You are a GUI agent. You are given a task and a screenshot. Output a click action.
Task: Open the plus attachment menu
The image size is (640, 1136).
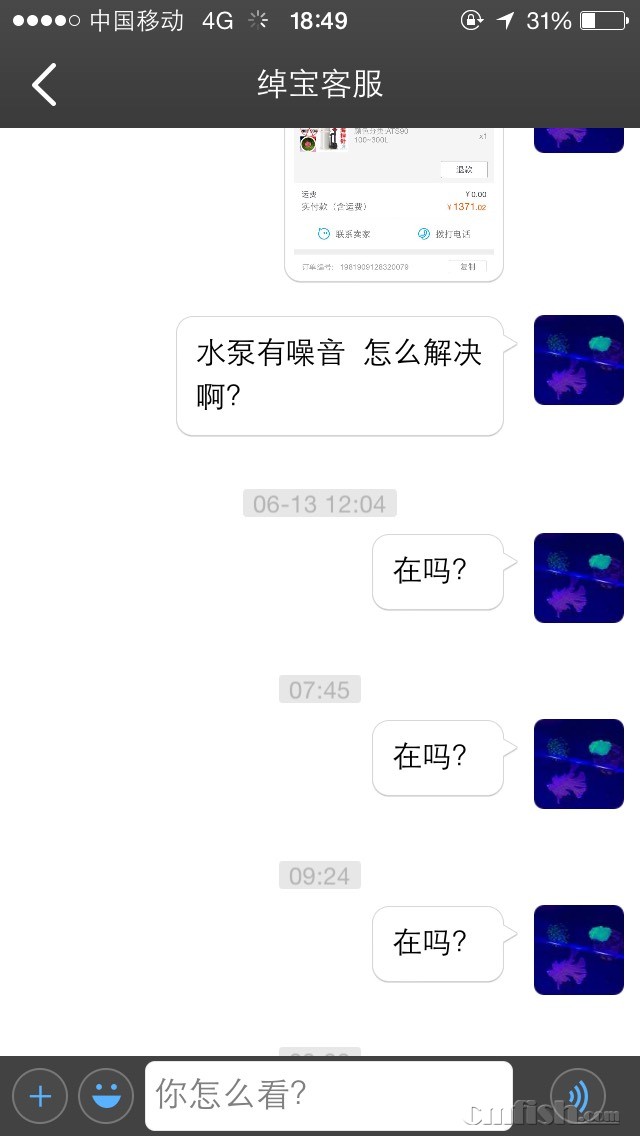(x=40, y=1096)
